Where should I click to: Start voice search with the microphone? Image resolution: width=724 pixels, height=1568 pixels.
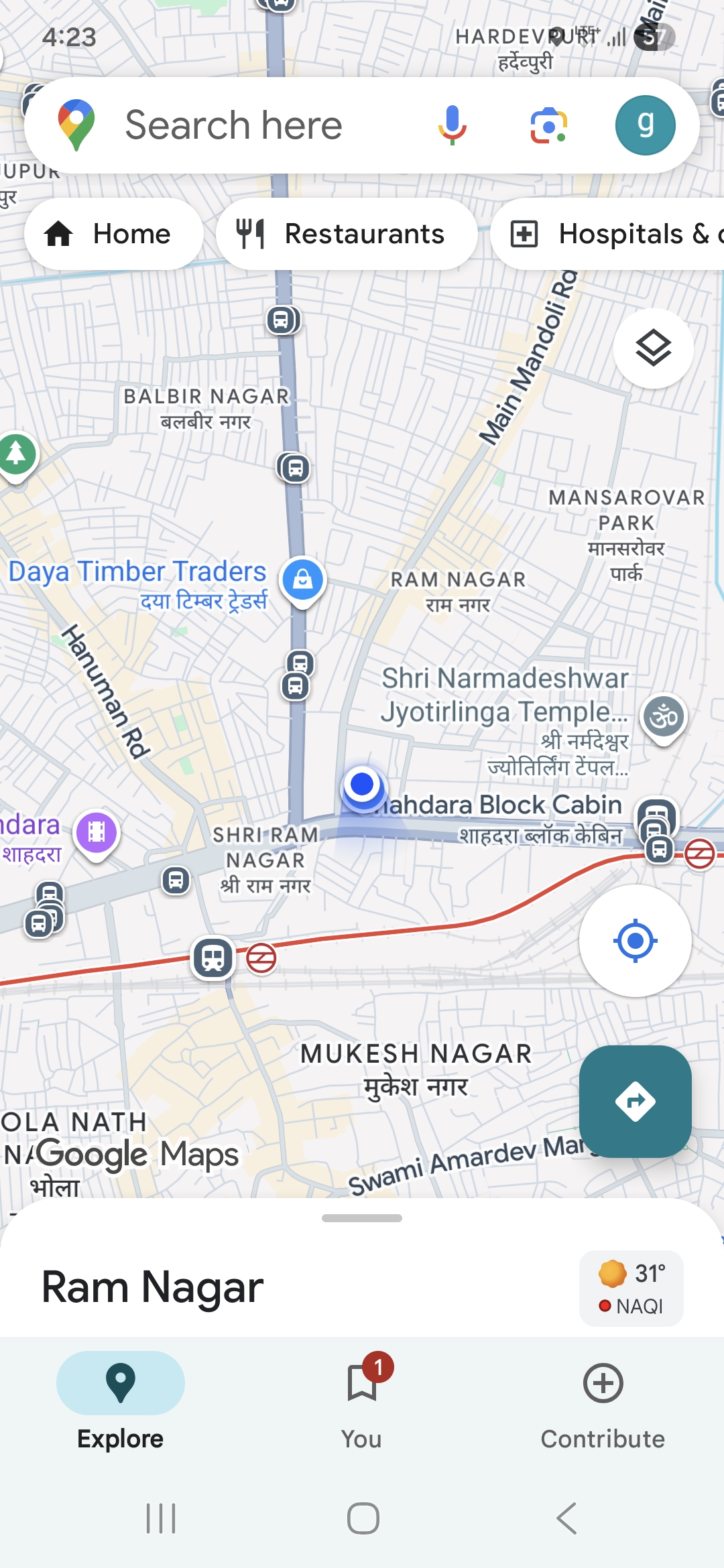click(452, 125)
